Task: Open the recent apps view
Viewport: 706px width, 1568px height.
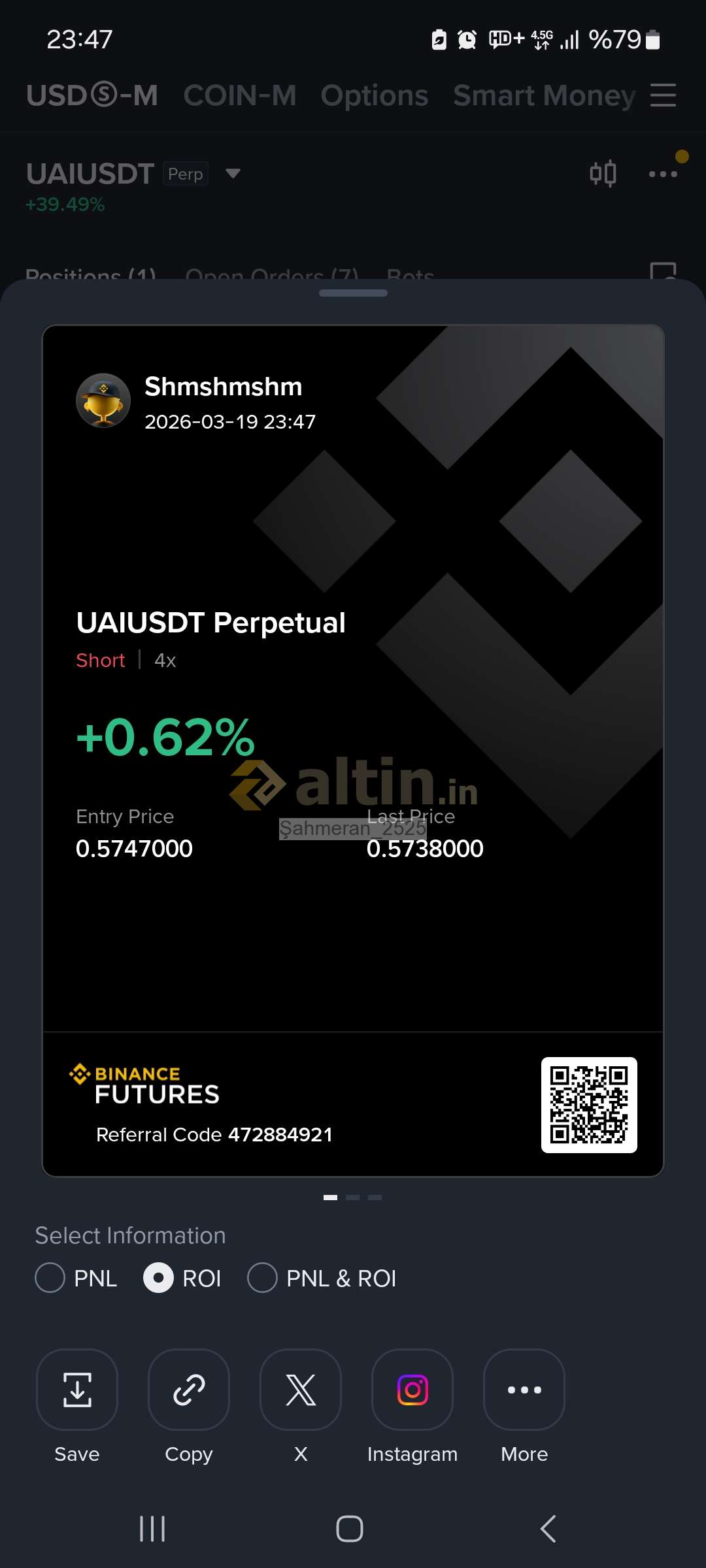Action: click(x=152, y=1529)
